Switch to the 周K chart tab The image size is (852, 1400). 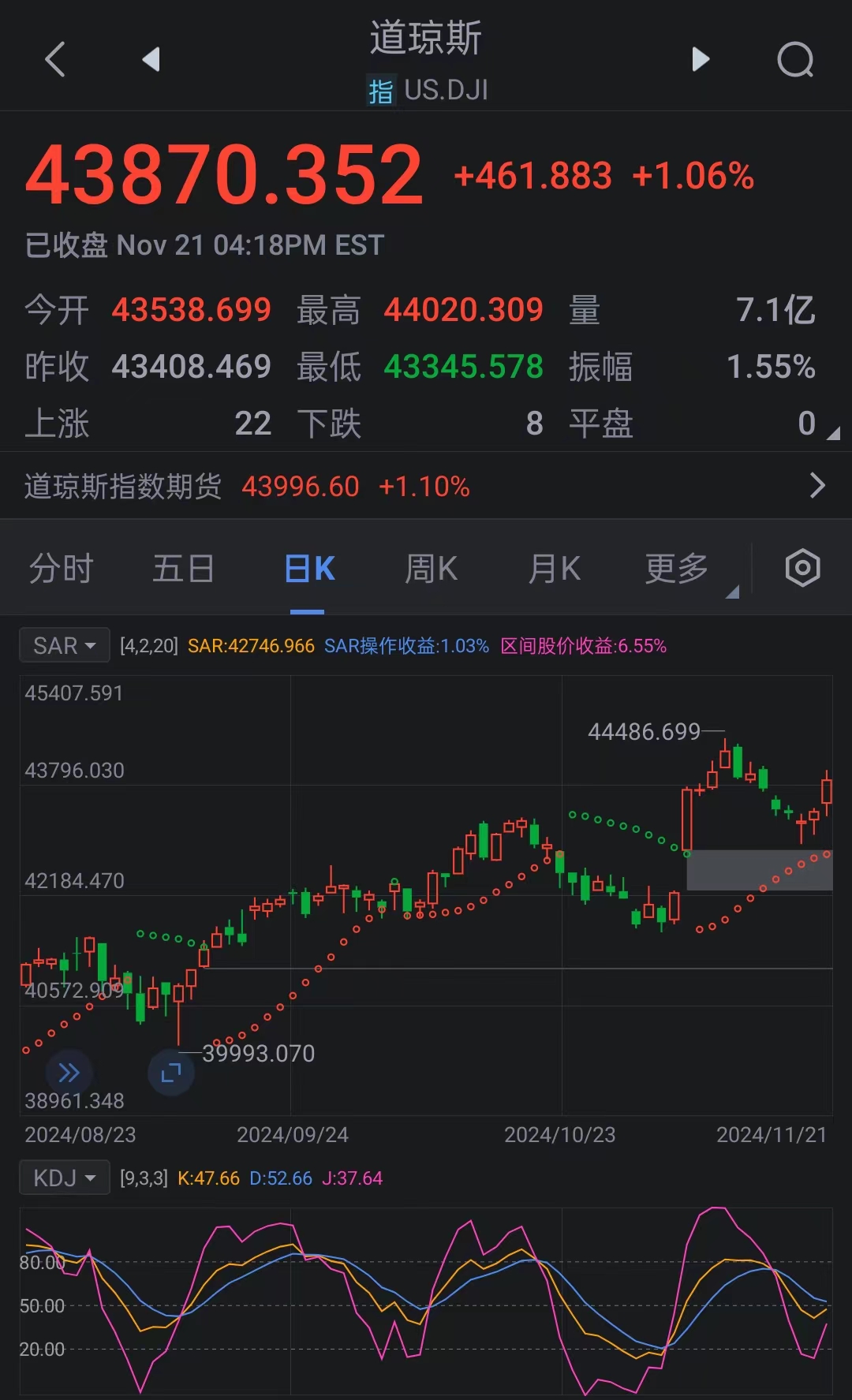(x=432, y=568)
